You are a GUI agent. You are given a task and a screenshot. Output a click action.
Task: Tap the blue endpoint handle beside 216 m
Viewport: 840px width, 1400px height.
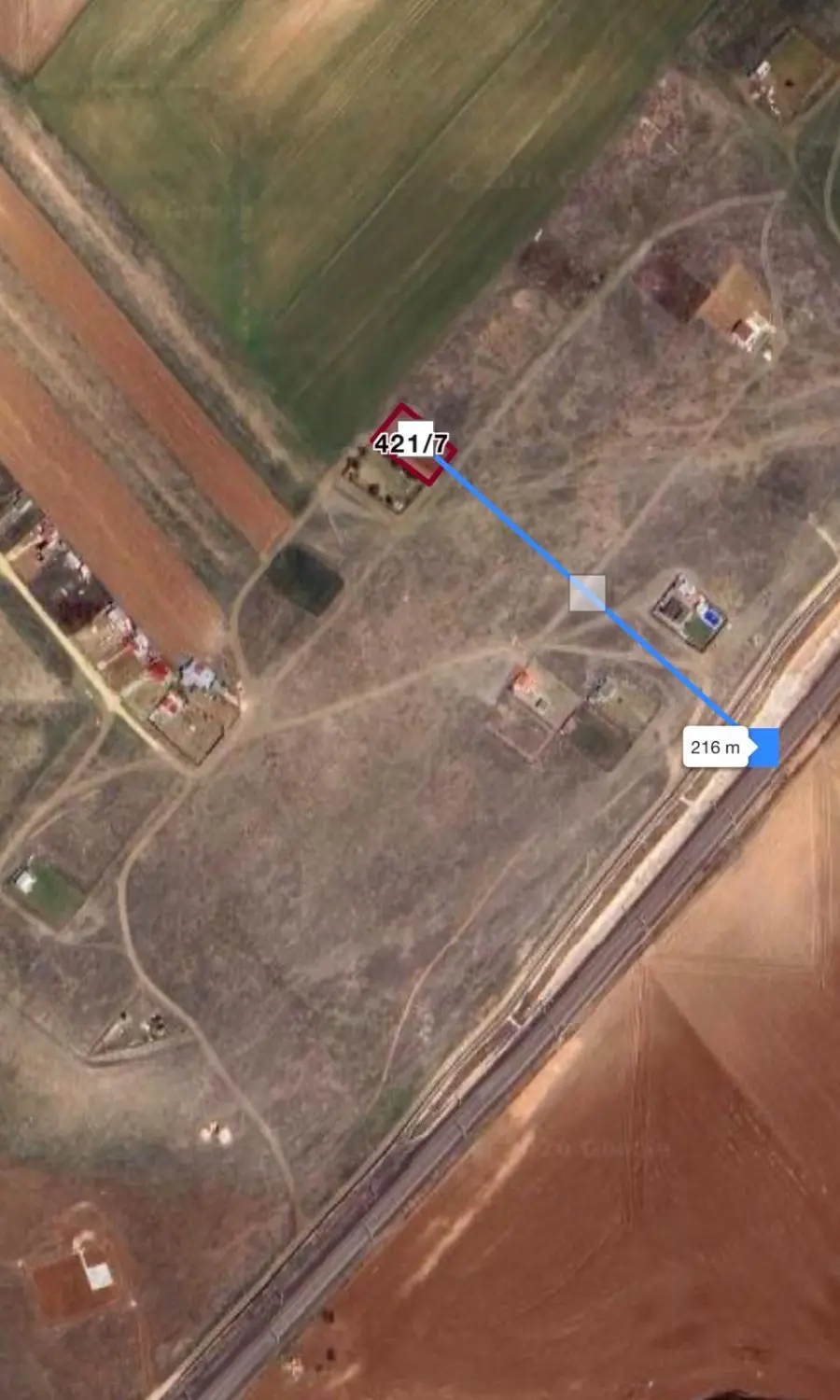pyautogui.click(x=765, y=748)
